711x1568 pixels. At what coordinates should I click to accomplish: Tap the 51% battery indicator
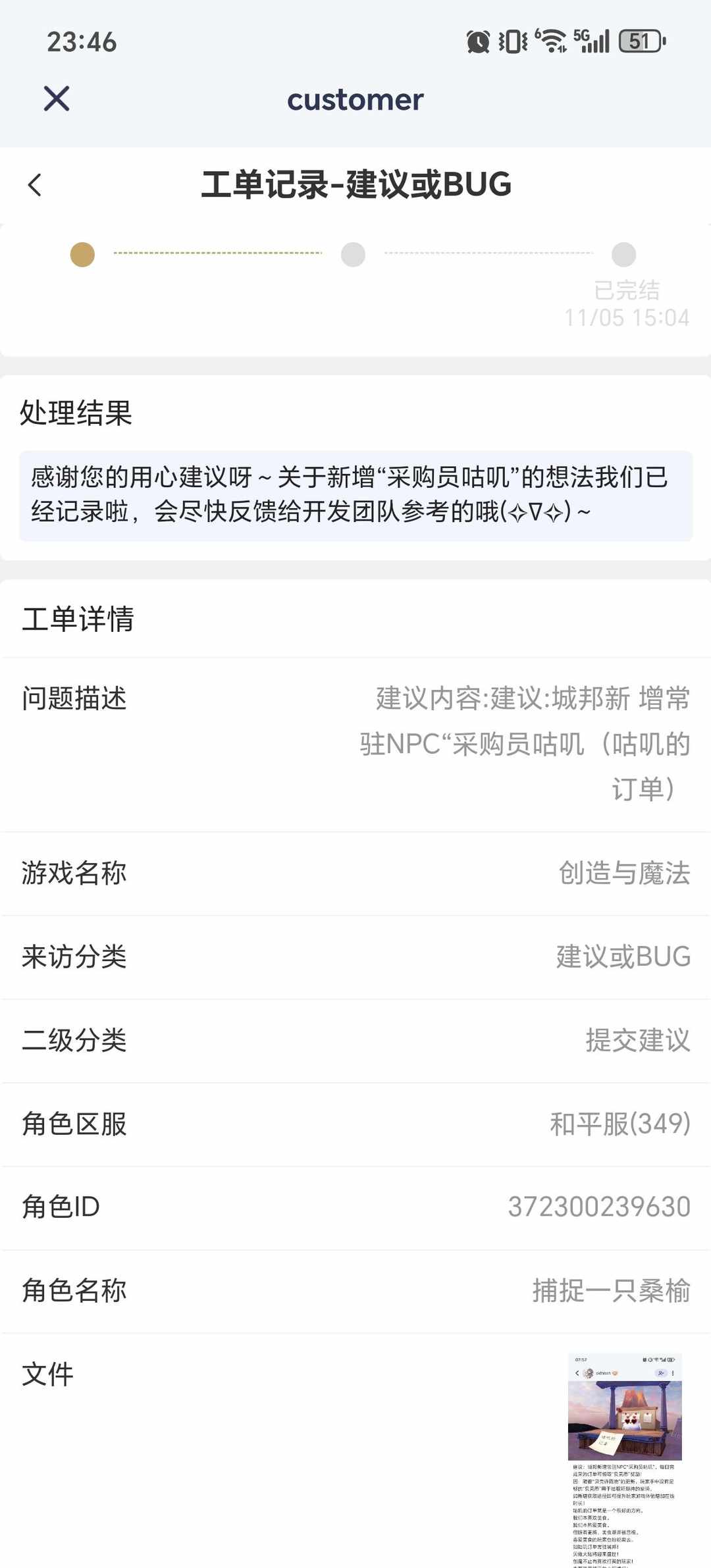pyautogui.click(x=636, y=41)
